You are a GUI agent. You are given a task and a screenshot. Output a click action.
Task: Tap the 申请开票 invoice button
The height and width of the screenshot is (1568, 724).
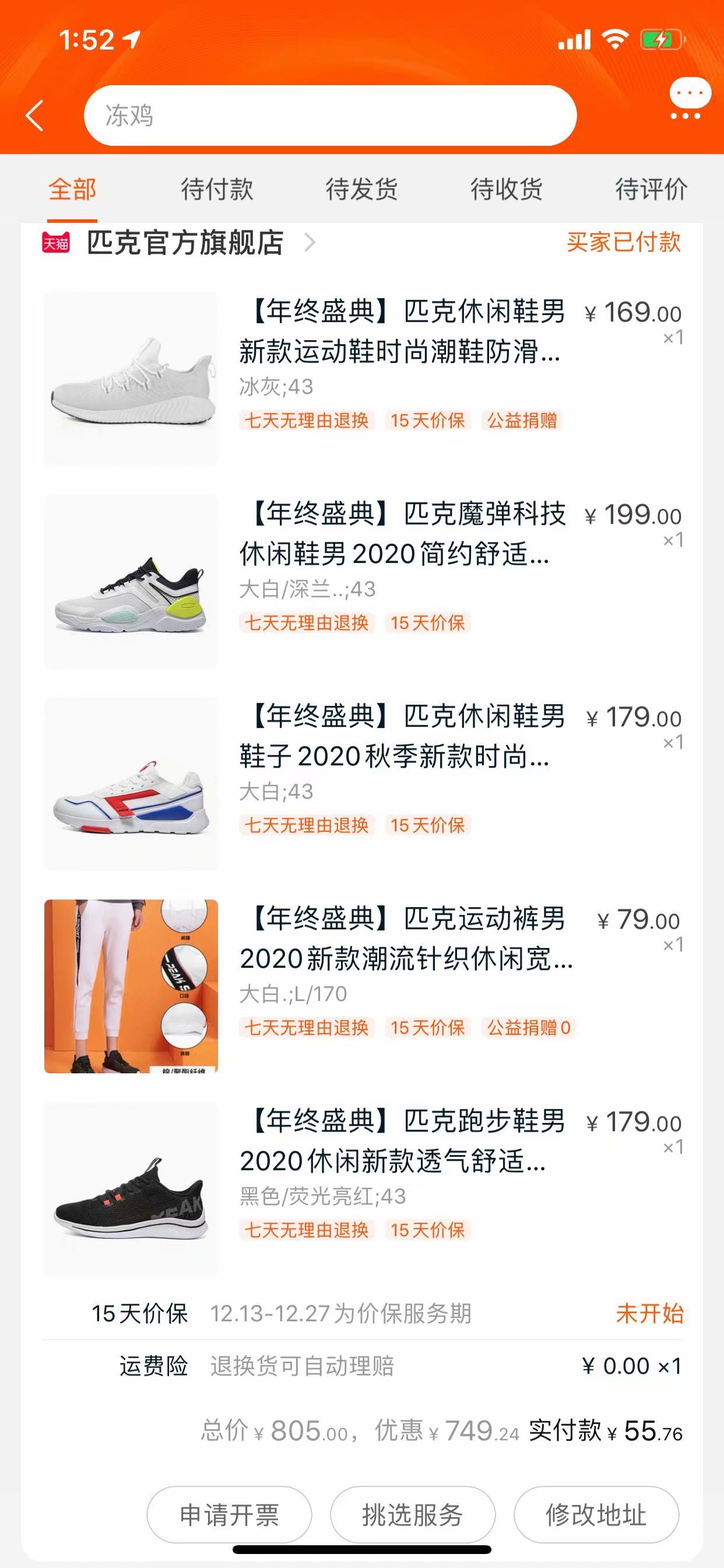pyautogui.click(x=229, y=1514)
